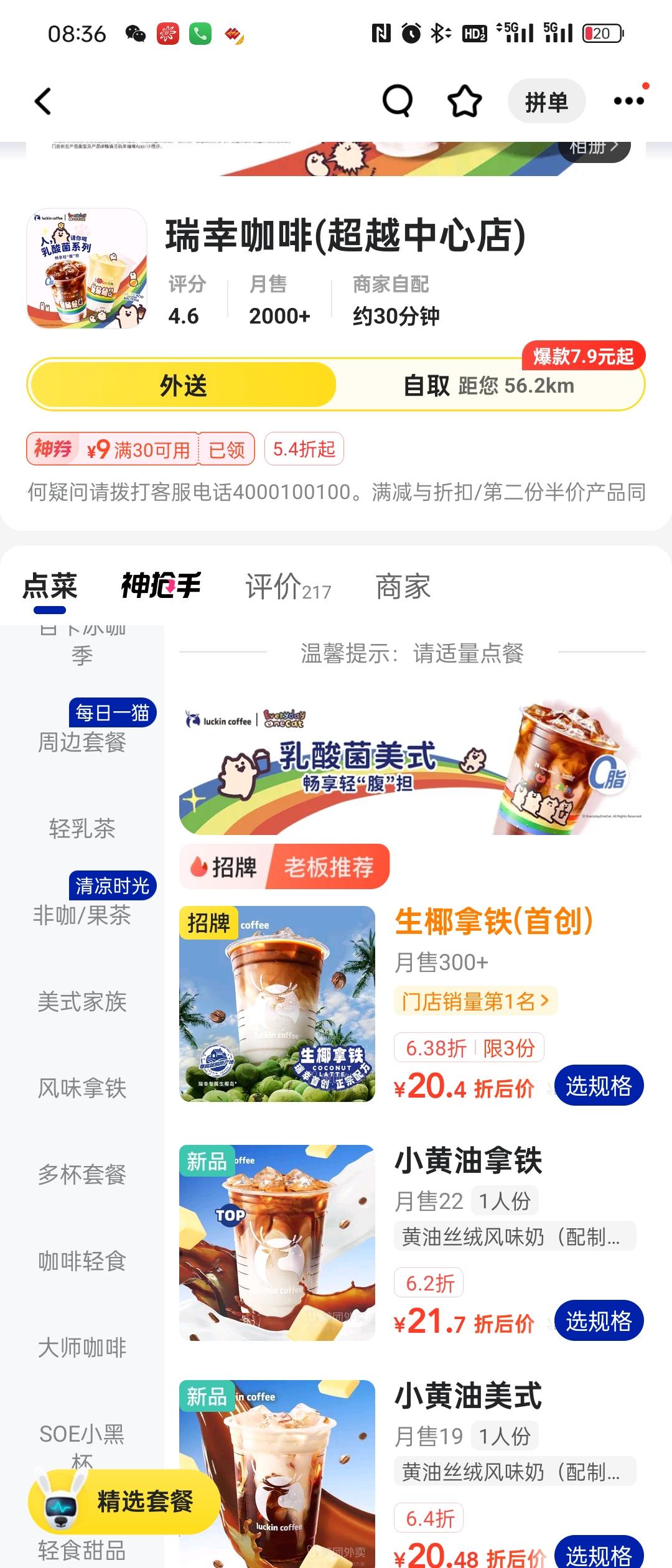Open the three-dot more options menu
The width and height of the screenshot is (672, 1568).
tap(630, 101)
